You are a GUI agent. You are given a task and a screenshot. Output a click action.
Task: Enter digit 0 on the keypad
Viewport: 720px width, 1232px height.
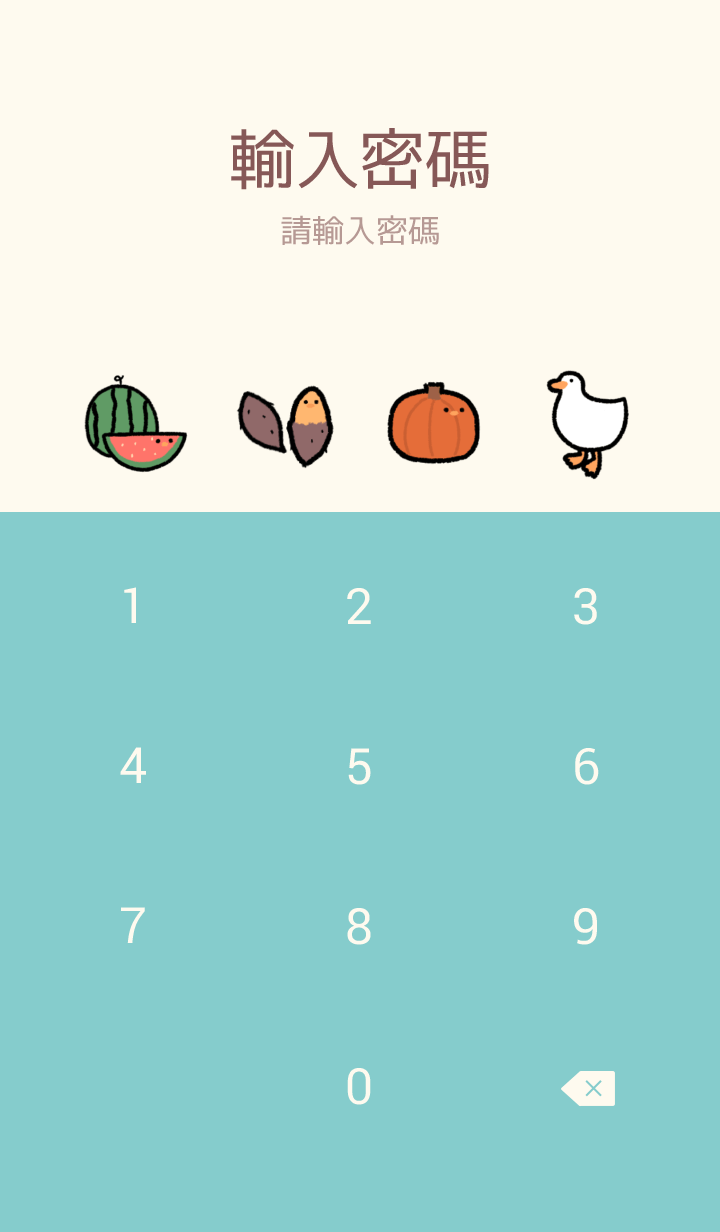(359, 1087)
